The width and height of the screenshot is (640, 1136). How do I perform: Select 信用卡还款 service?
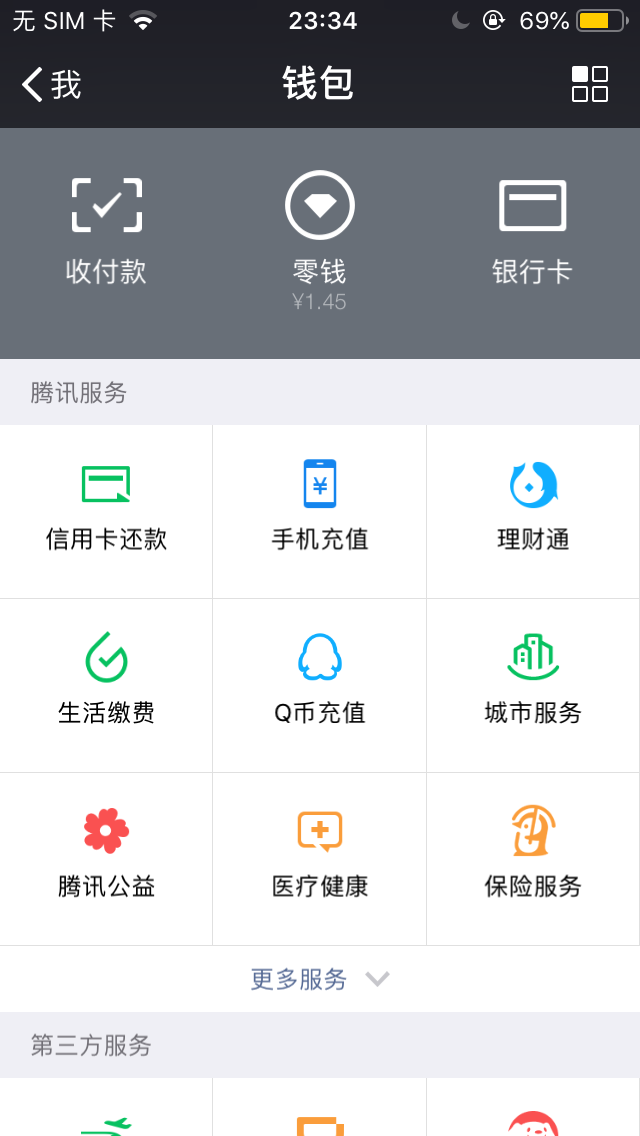coord(107,510)
